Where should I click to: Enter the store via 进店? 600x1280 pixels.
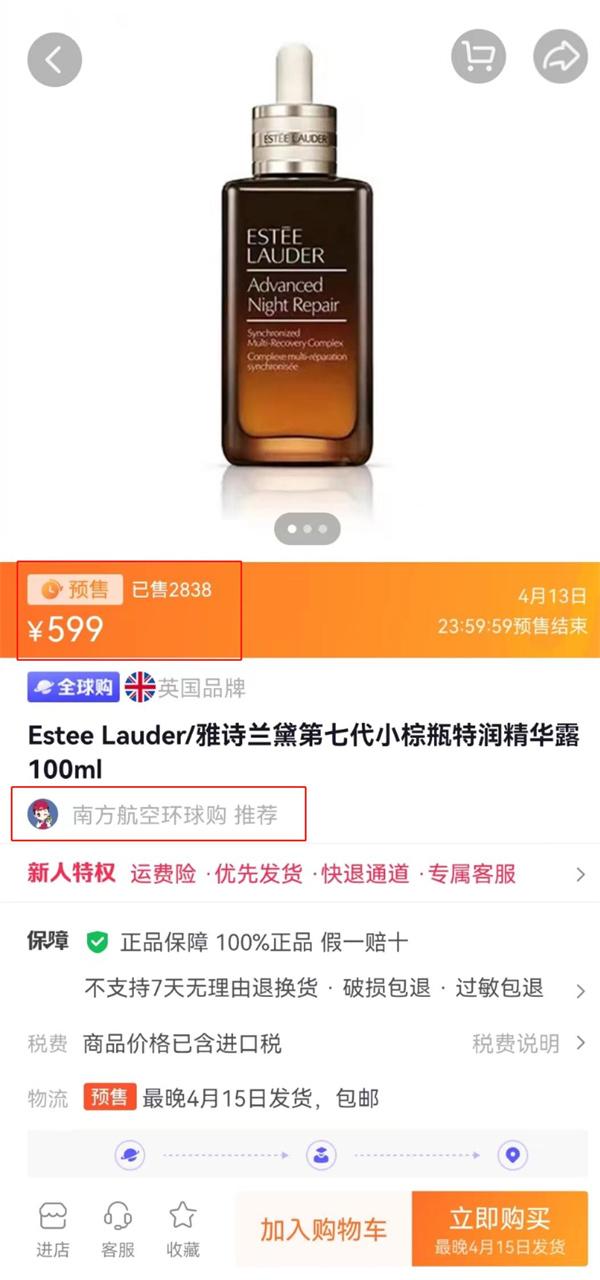click(52, 1230)
